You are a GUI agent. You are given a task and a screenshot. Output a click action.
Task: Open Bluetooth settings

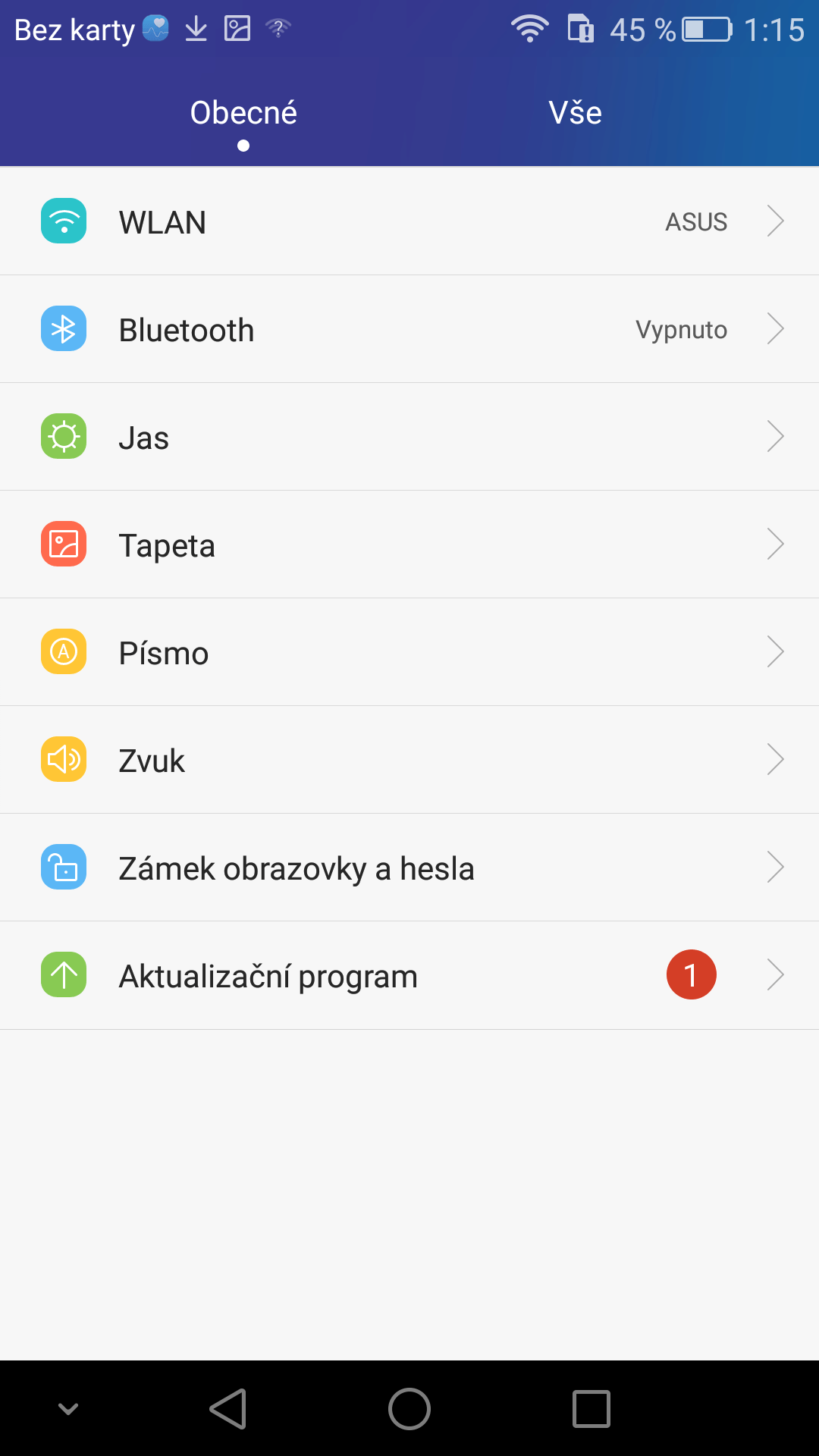[409, 329]
